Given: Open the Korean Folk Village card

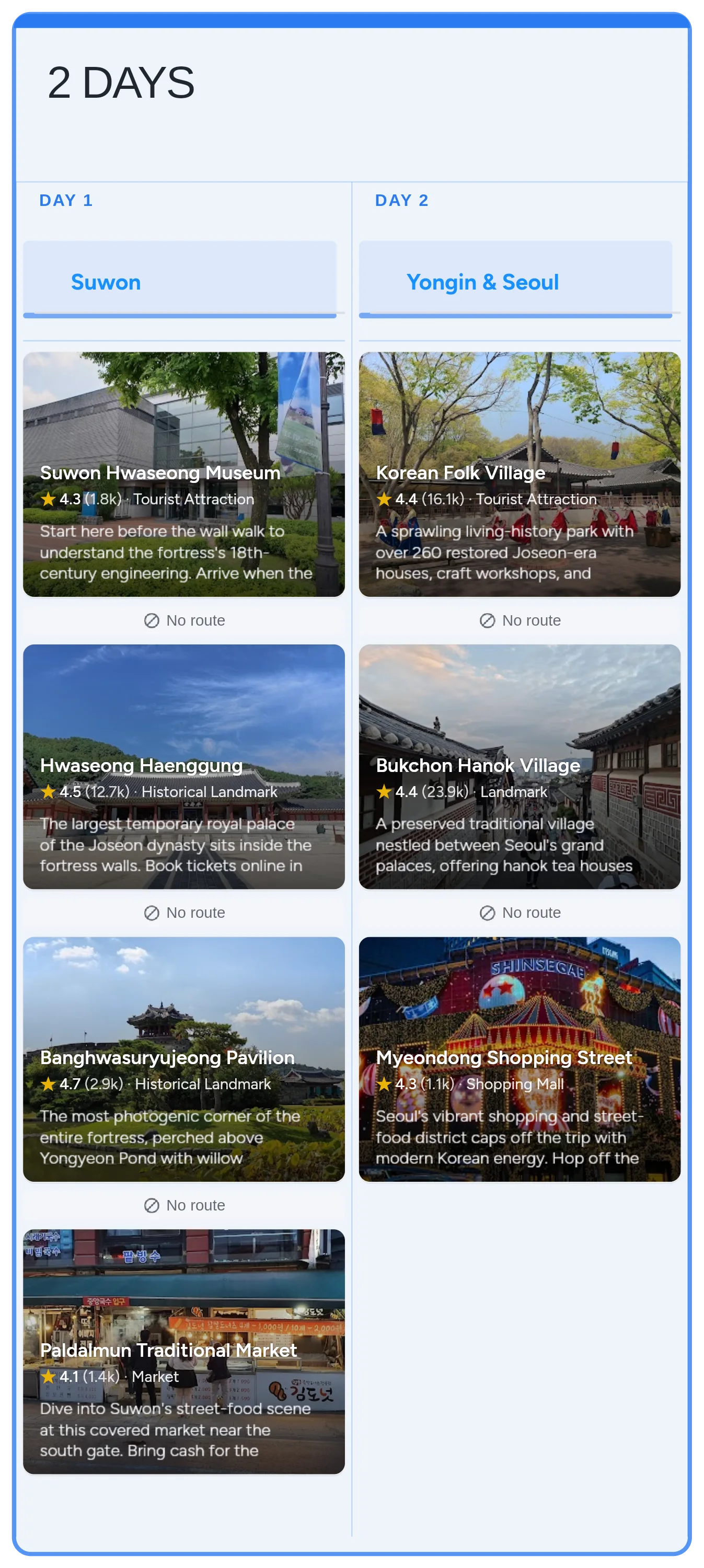Looking at the screenshot, I should tap(520, 474).
